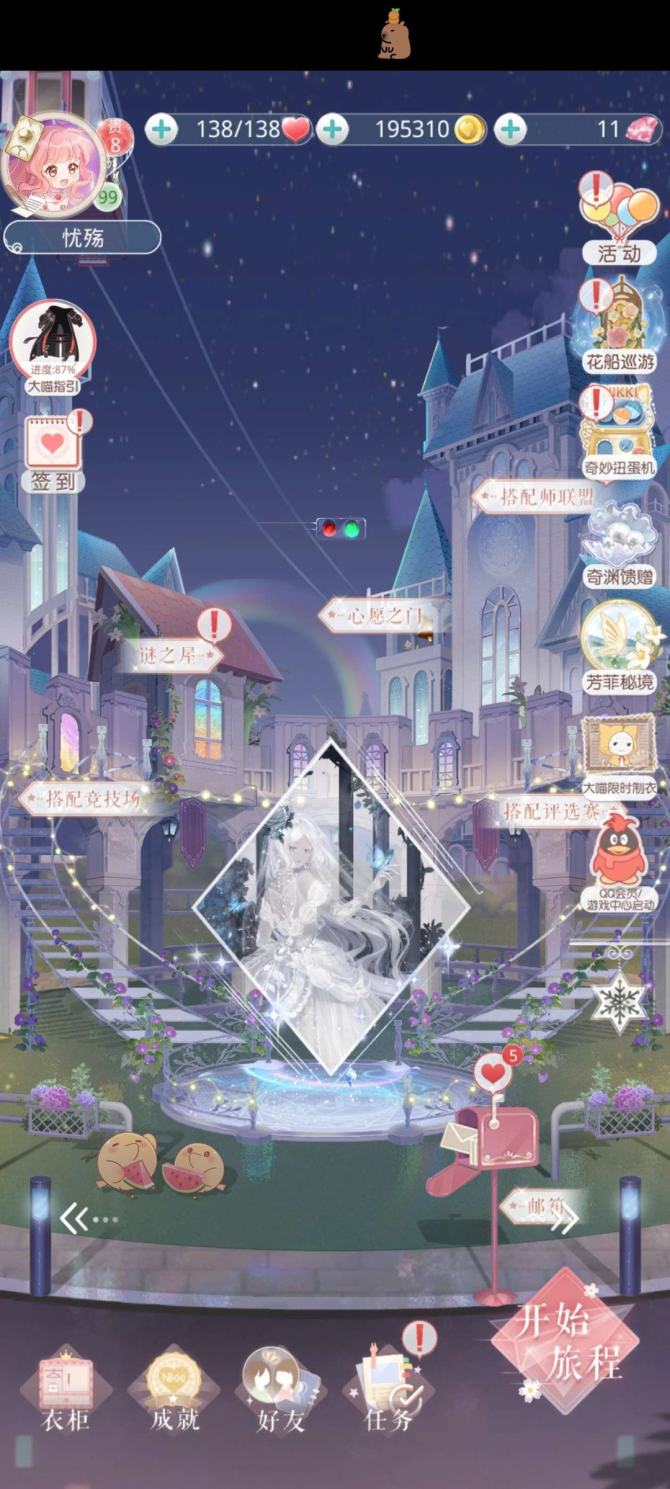Add more gold coins with plus button
Screen dimensions: 670x1489
click(x=332, y=129)
